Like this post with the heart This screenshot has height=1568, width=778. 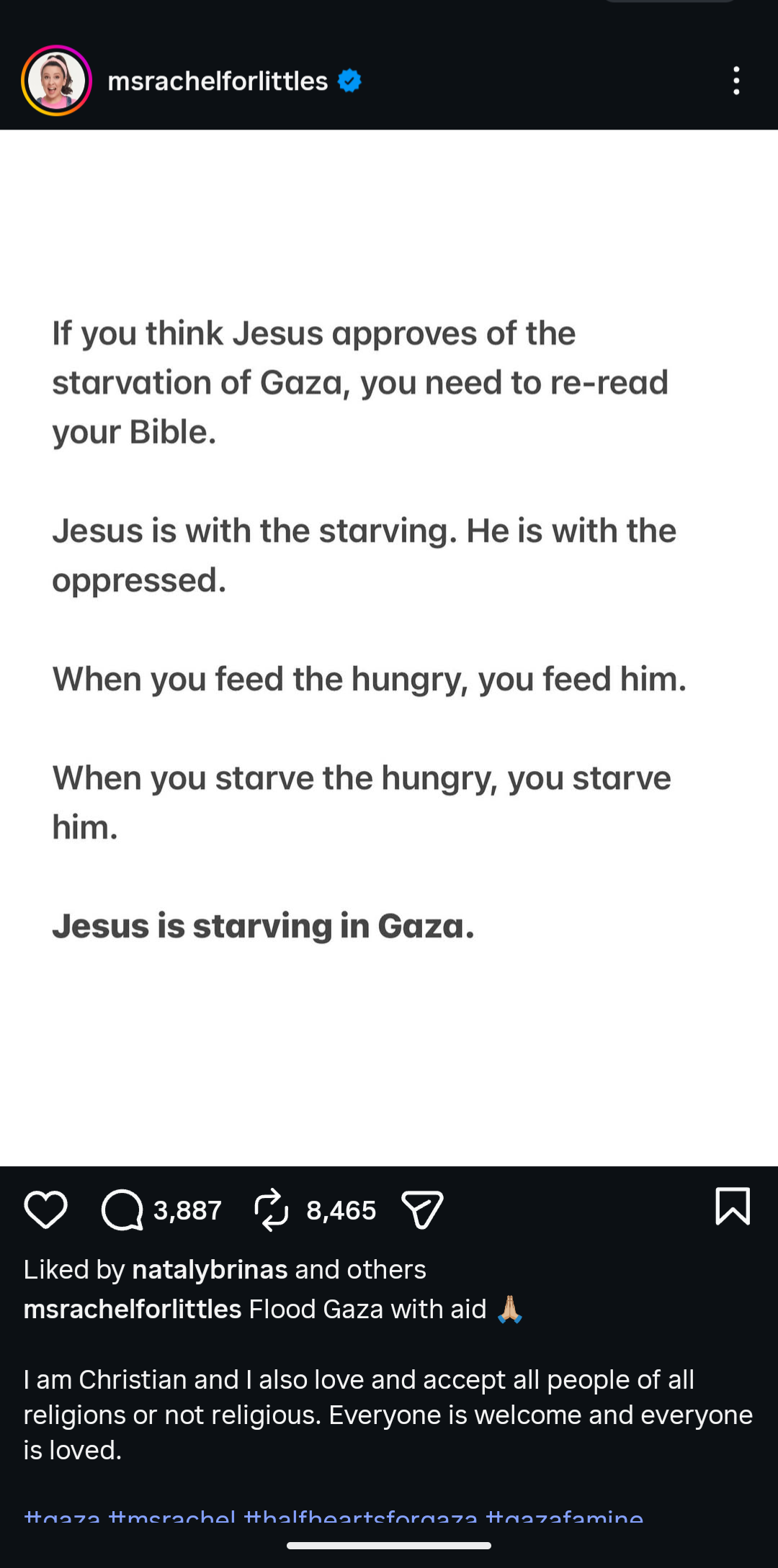point(46,1209)
